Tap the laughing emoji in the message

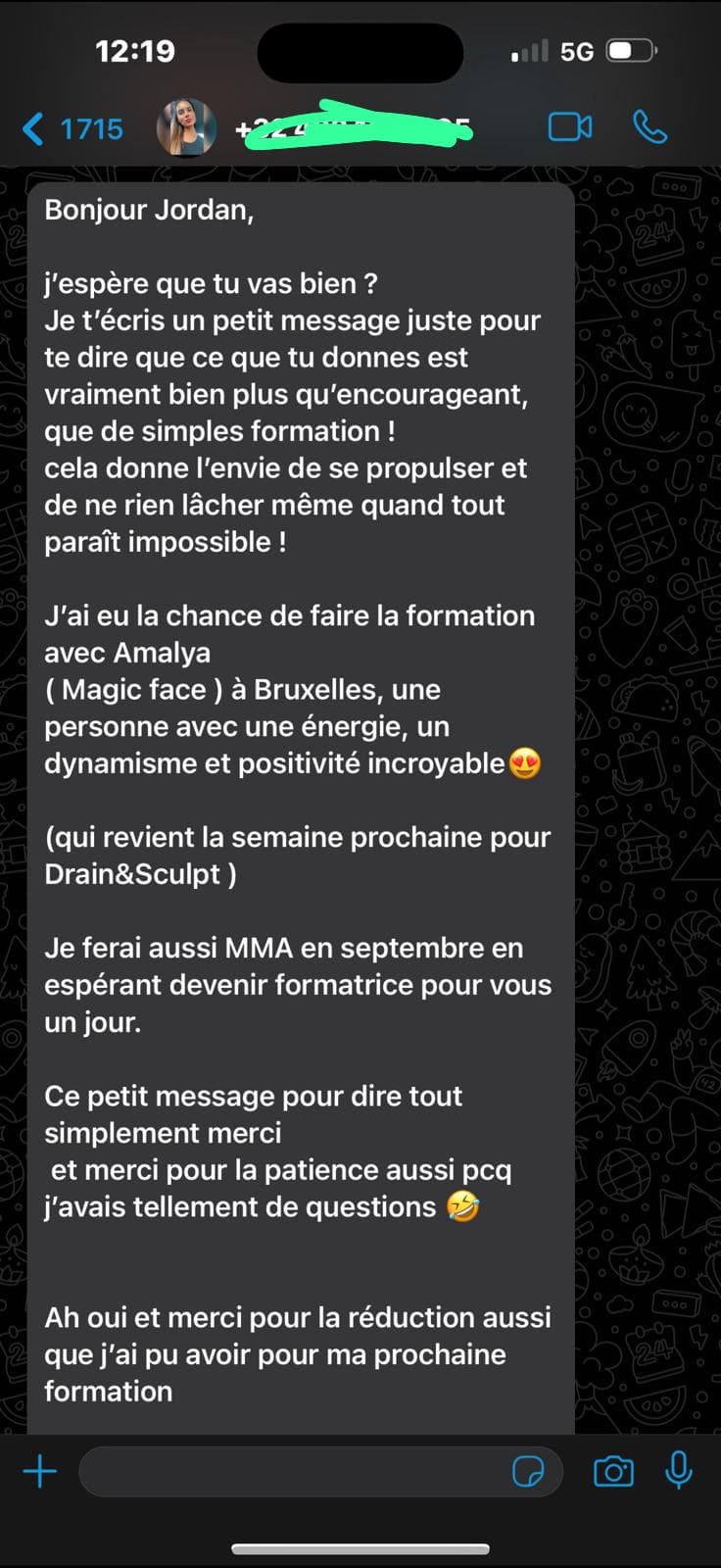(x=461, y=1208)
